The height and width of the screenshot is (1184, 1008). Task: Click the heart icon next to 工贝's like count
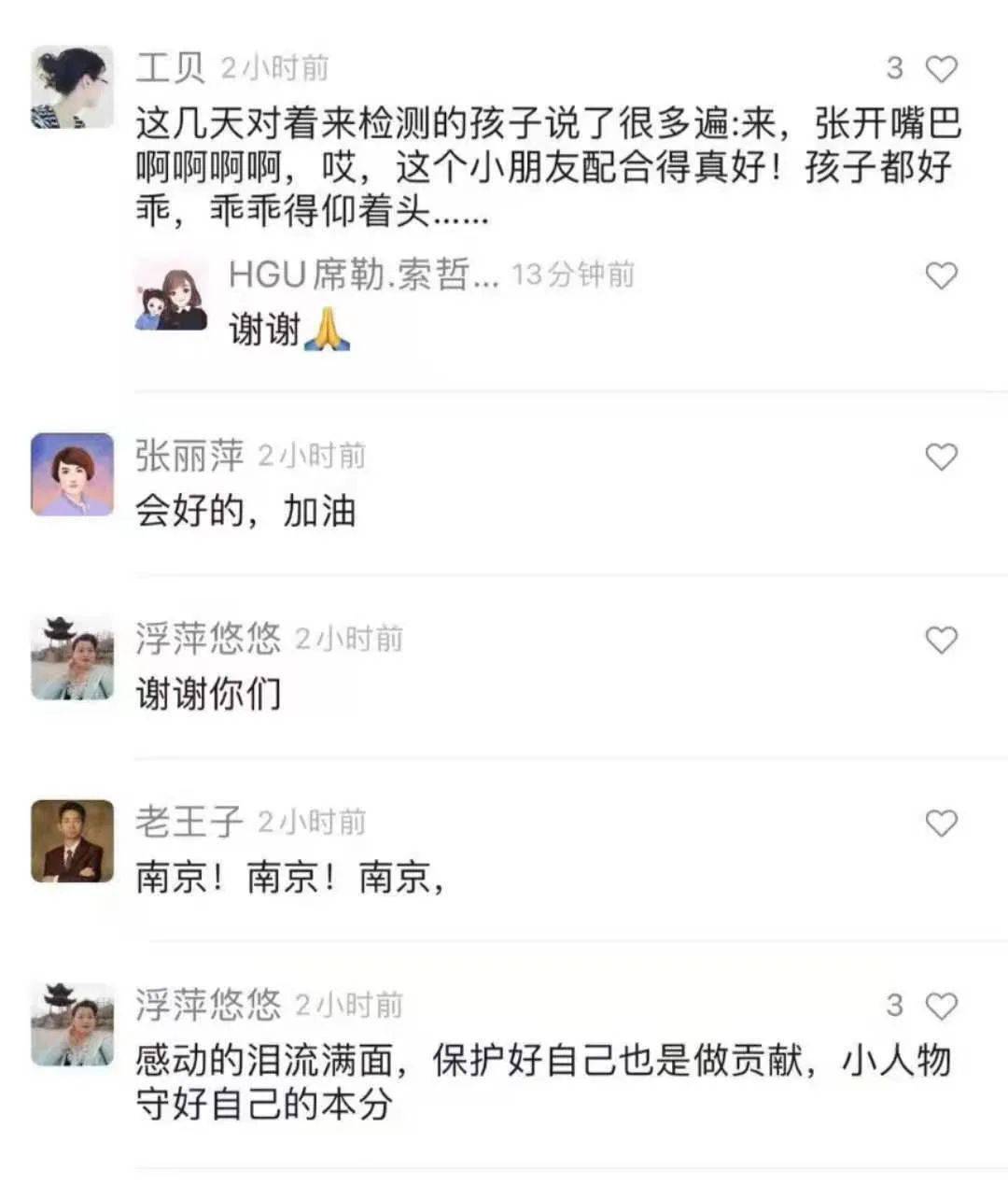click(942, 67)
